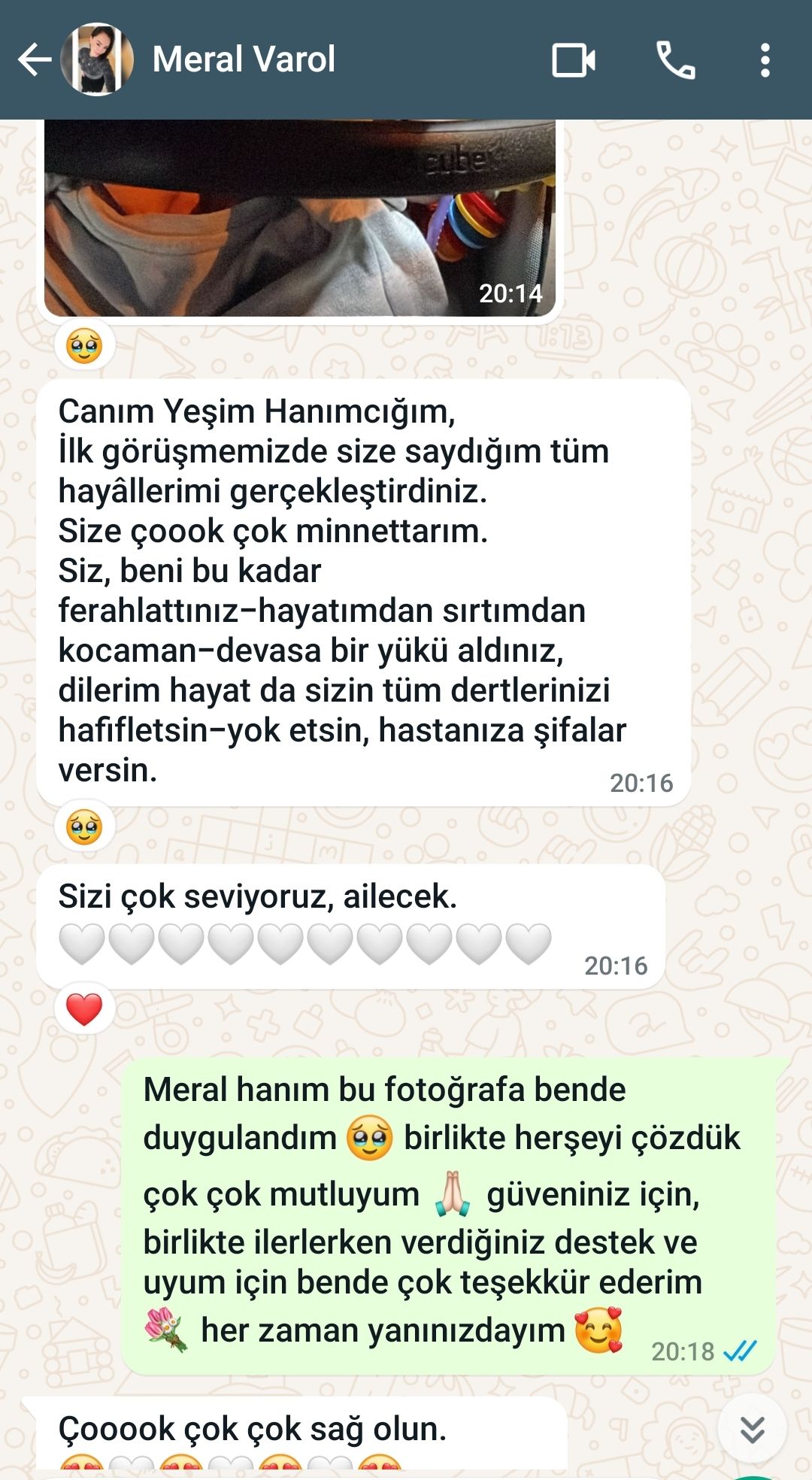View the red heart reaction details
812x1480 pixels.
click(84, 1009)
